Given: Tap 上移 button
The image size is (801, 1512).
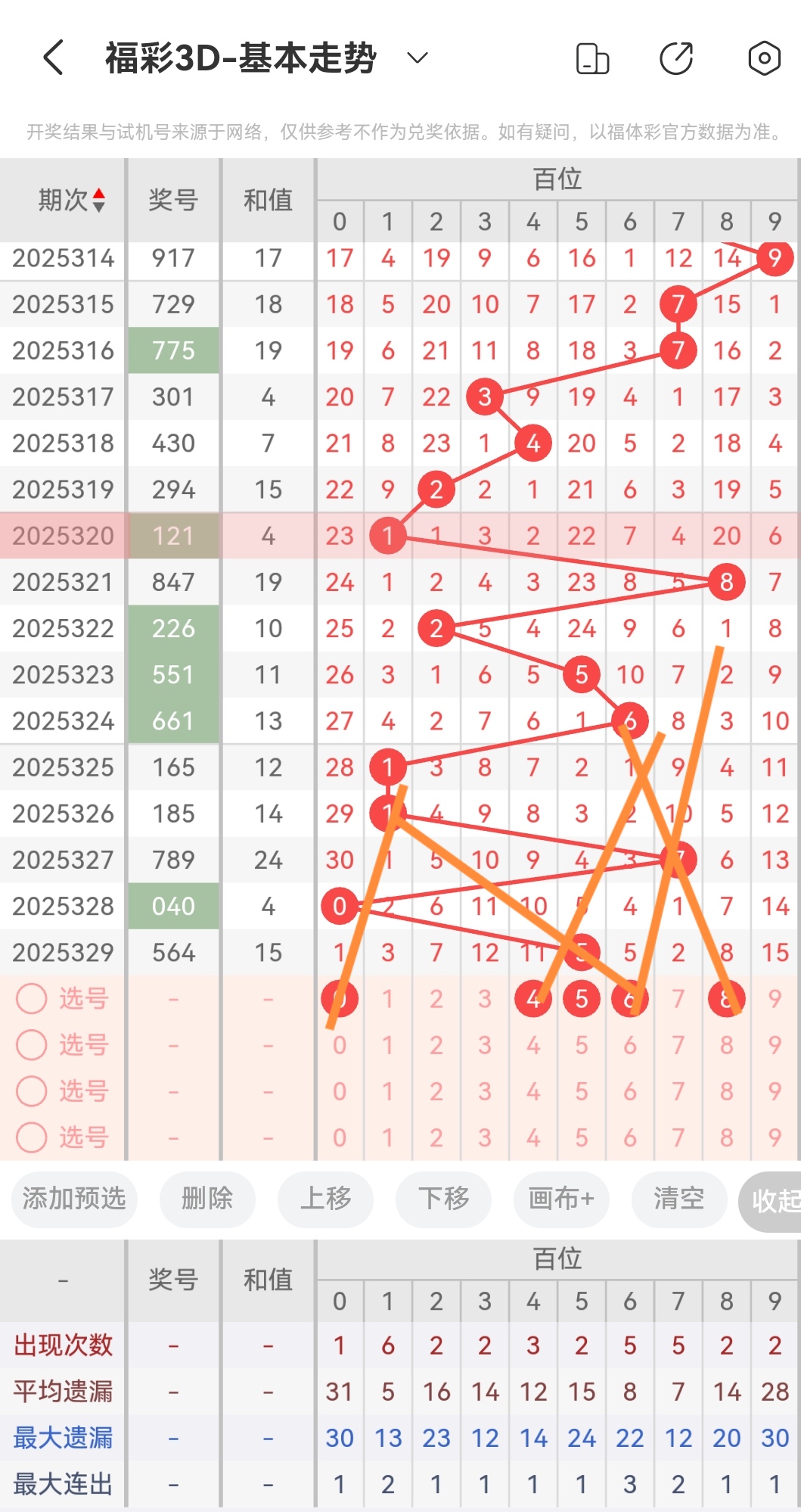Looking at the screenshot, I should tap(325, 1199).
